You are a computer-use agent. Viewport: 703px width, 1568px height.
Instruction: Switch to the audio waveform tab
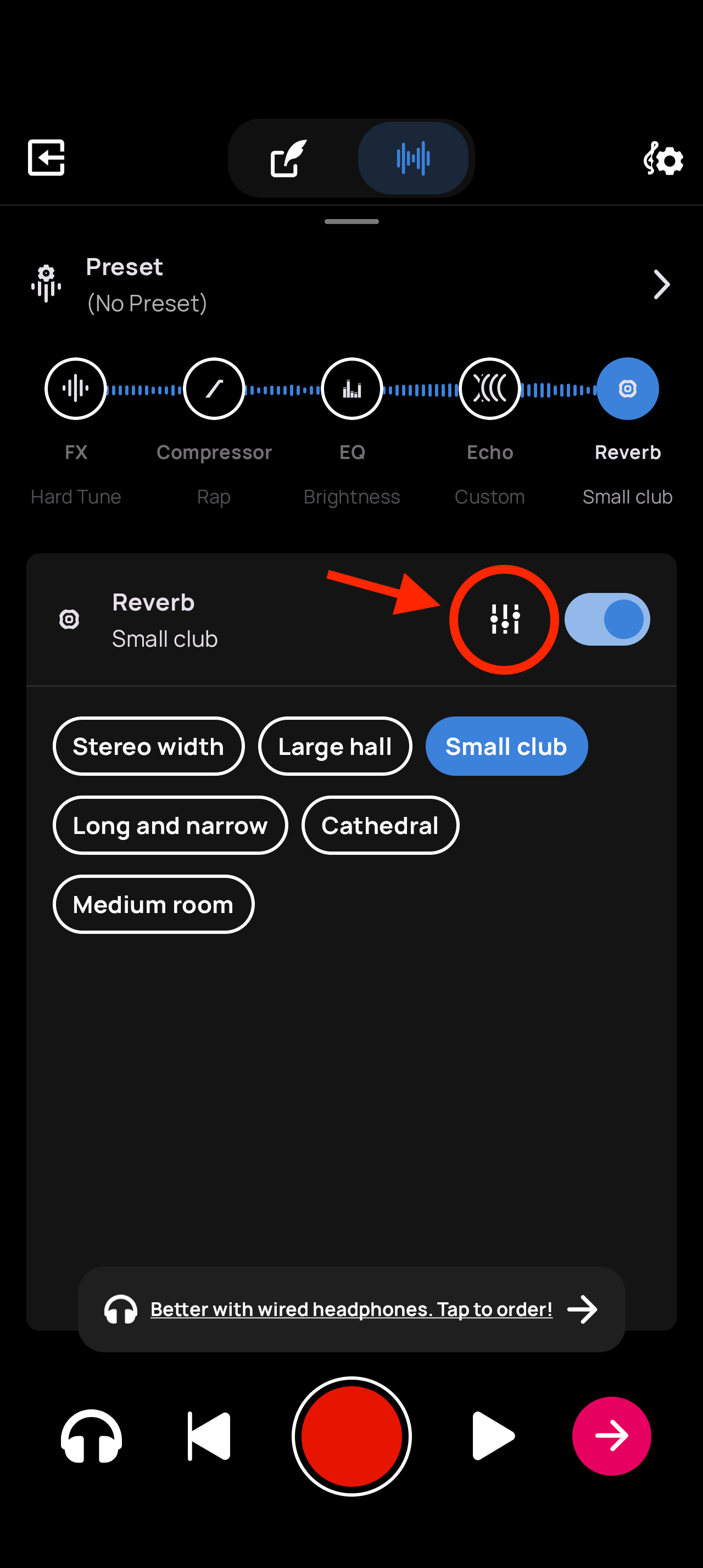click(x=412, y=158)
